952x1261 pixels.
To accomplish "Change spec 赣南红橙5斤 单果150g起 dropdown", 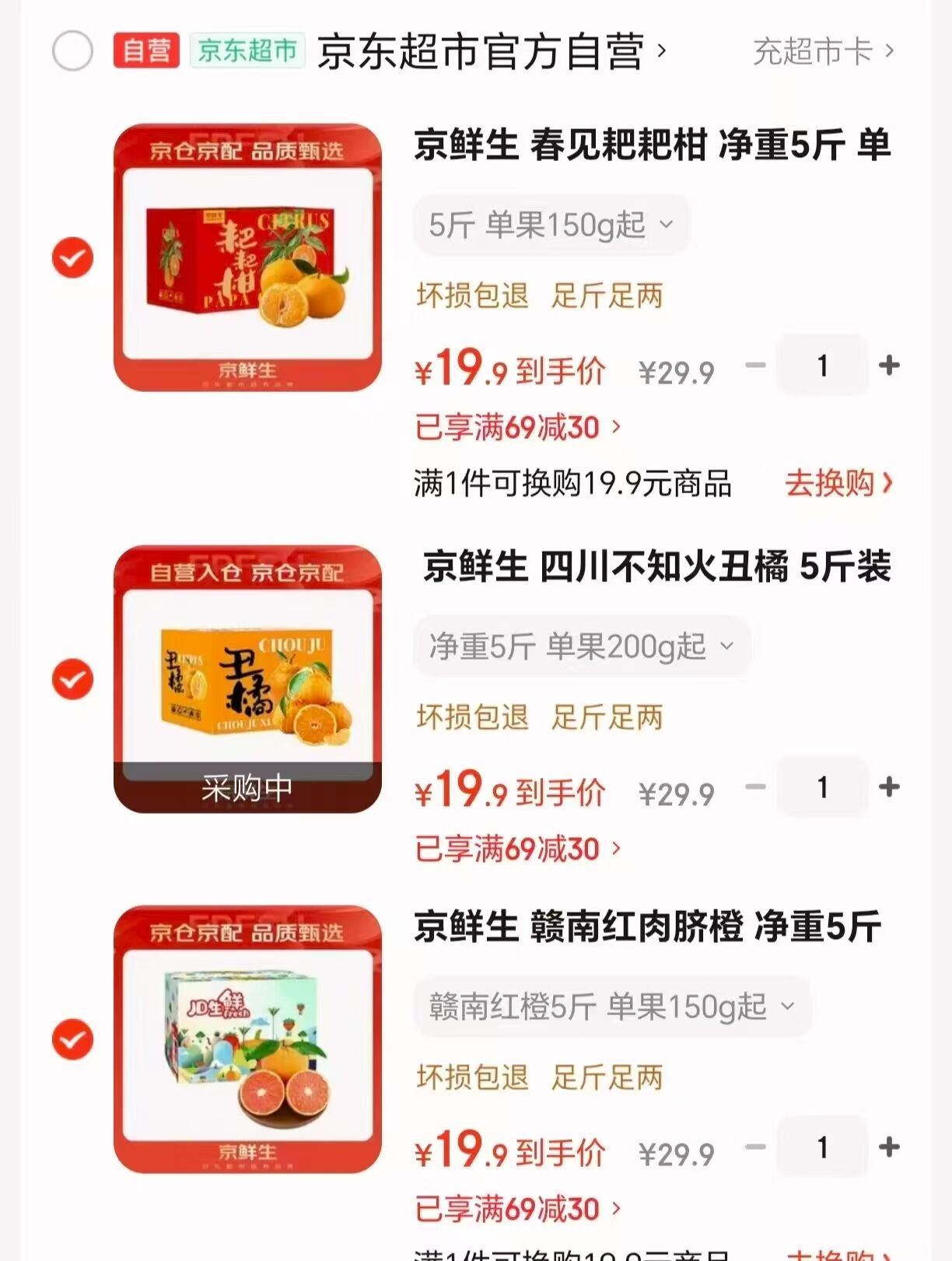I will pyautogui.click(x=611, y=1007).
